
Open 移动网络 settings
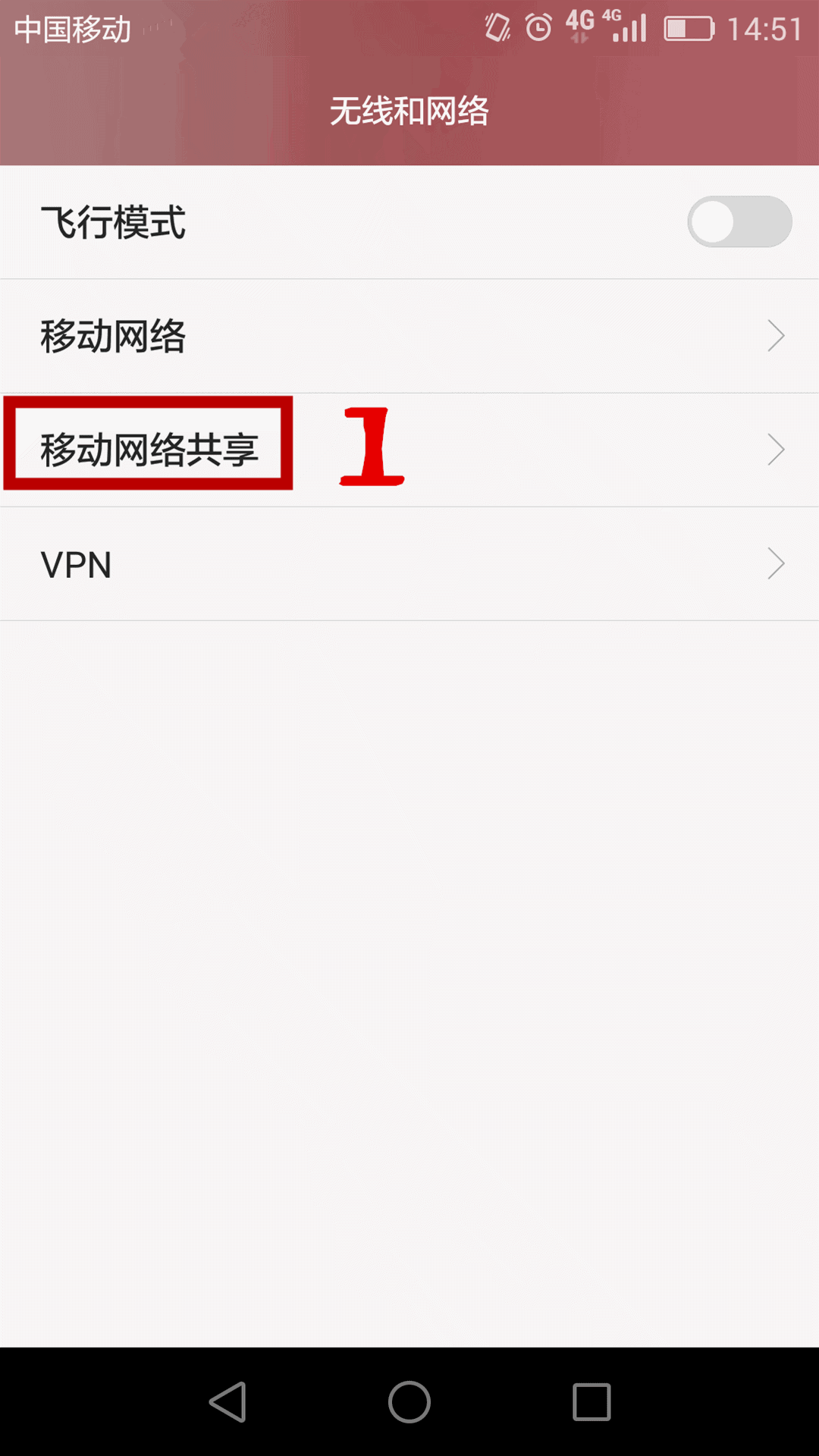pyautogui.click(x=409, y=336)
